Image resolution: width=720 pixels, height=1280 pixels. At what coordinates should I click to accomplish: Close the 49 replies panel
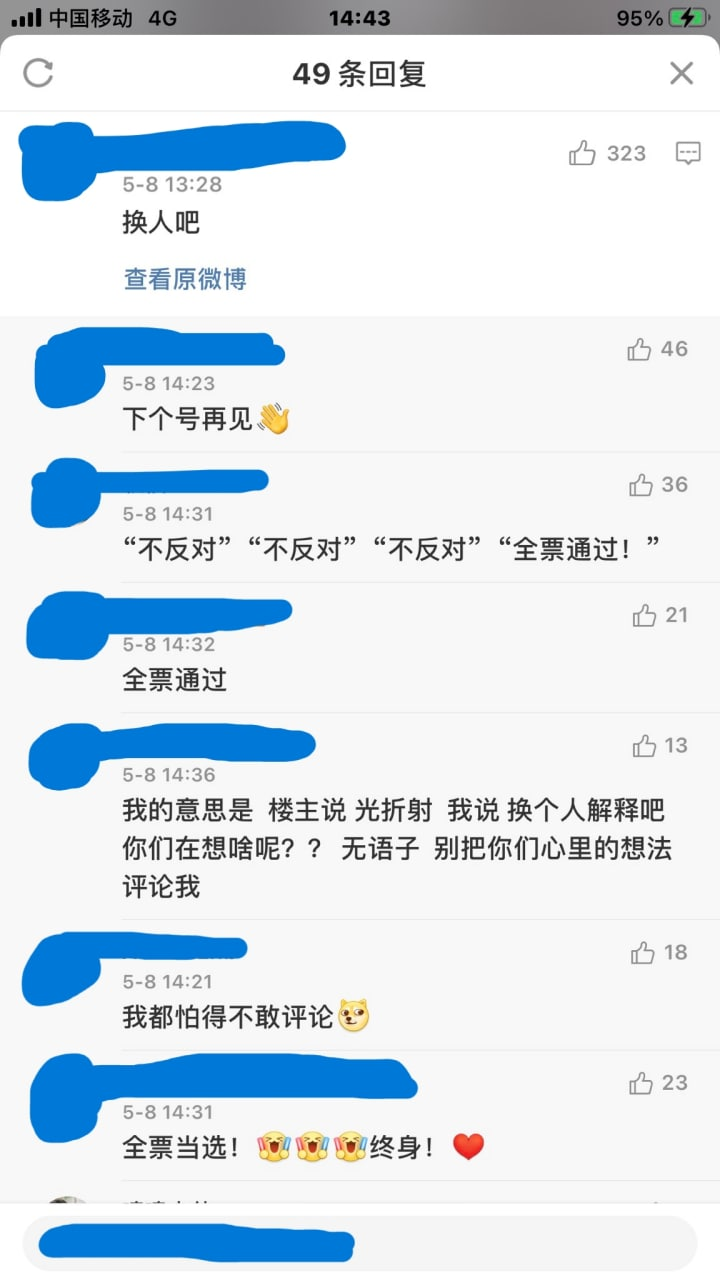pos(681,73)
